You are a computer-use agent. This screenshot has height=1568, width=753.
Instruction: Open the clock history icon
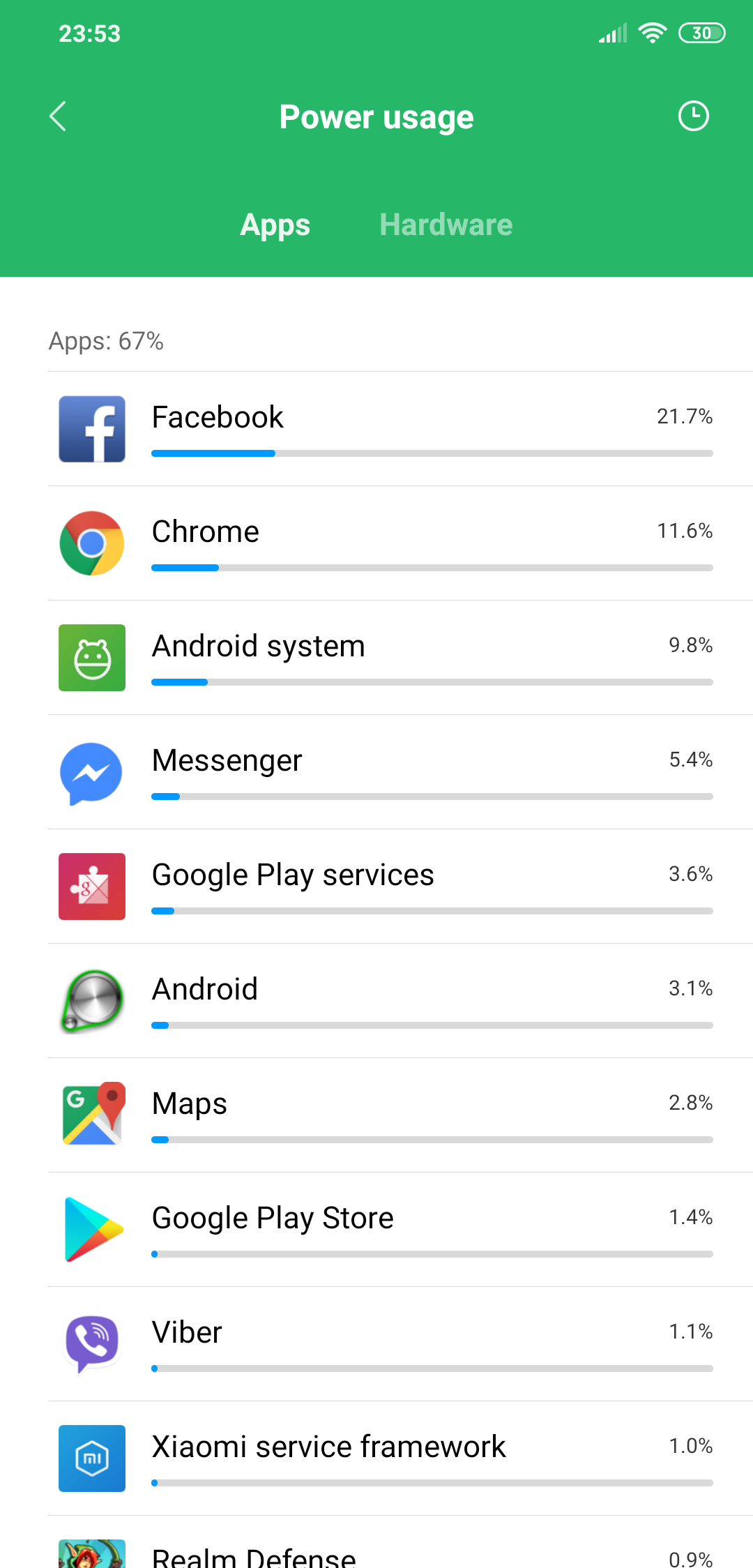click(693, 116)
